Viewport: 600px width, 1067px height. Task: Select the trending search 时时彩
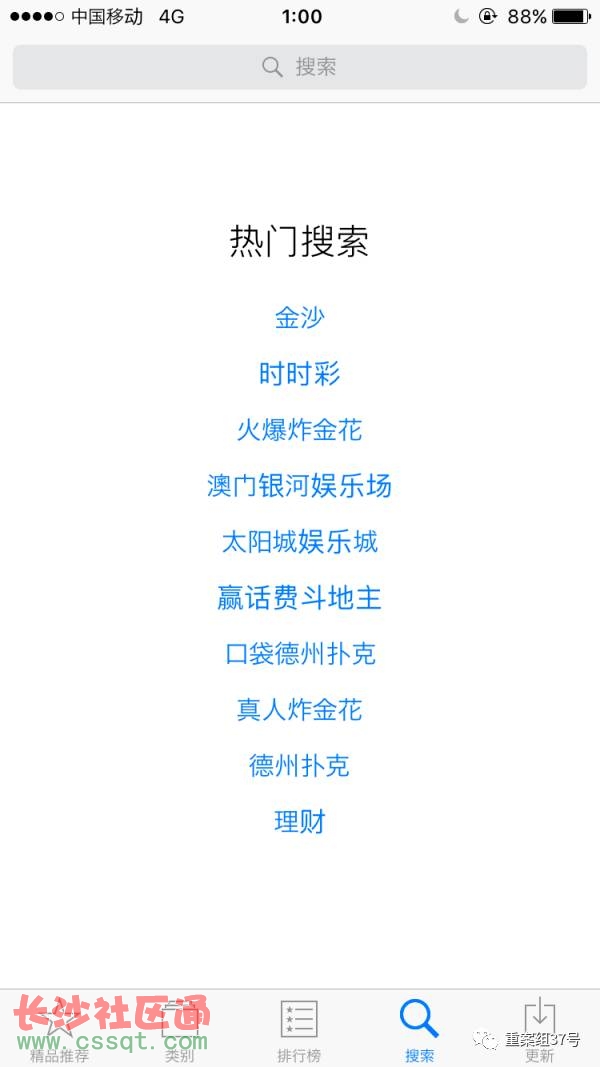click(x=299, y=374)
